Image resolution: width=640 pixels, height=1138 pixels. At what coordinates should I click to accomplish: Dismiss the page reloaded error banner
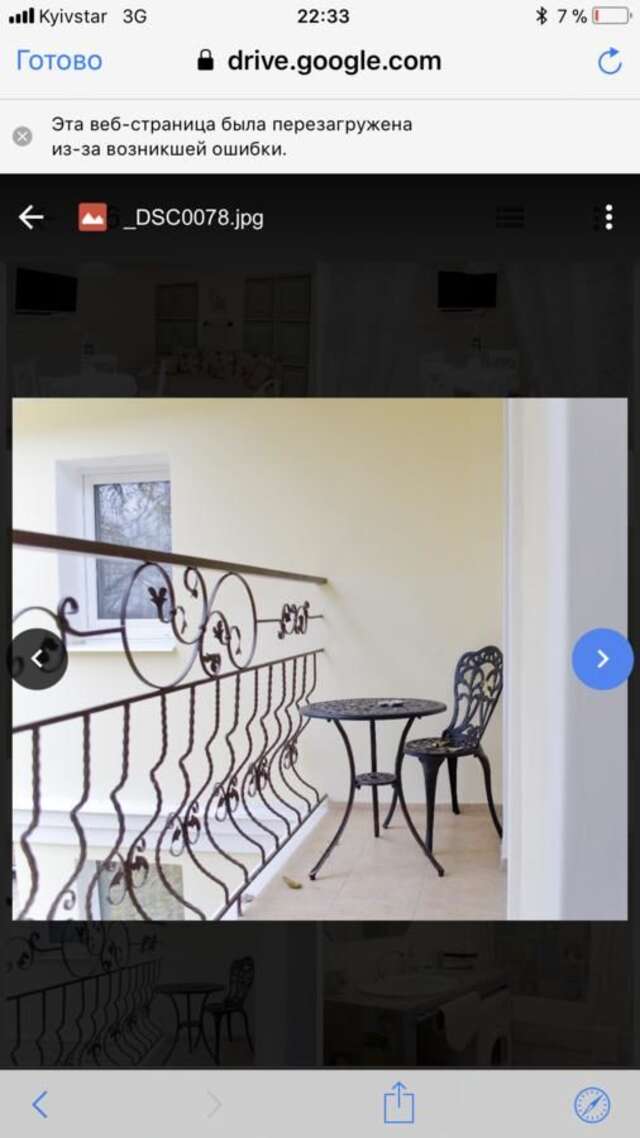tap(23, 137)
